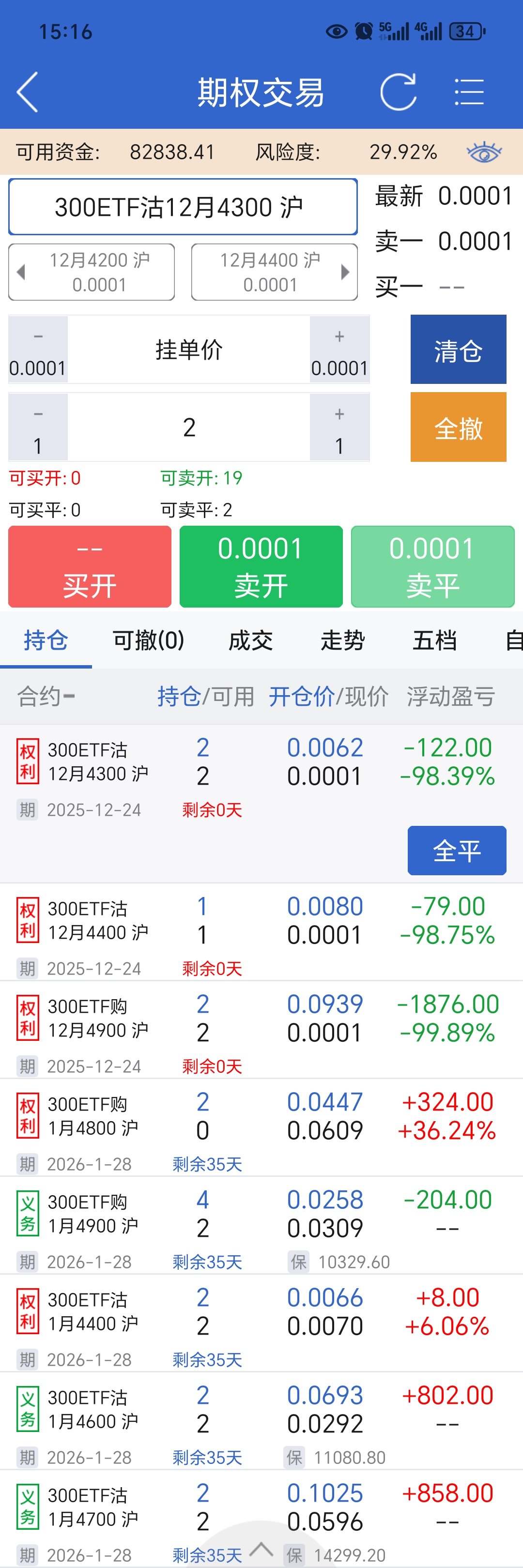Image resolution: width=523 pixels, height=1568 pixels.
Task: Close the whole position with 全平
Action: pyautogui.click(x=457, y=851)
